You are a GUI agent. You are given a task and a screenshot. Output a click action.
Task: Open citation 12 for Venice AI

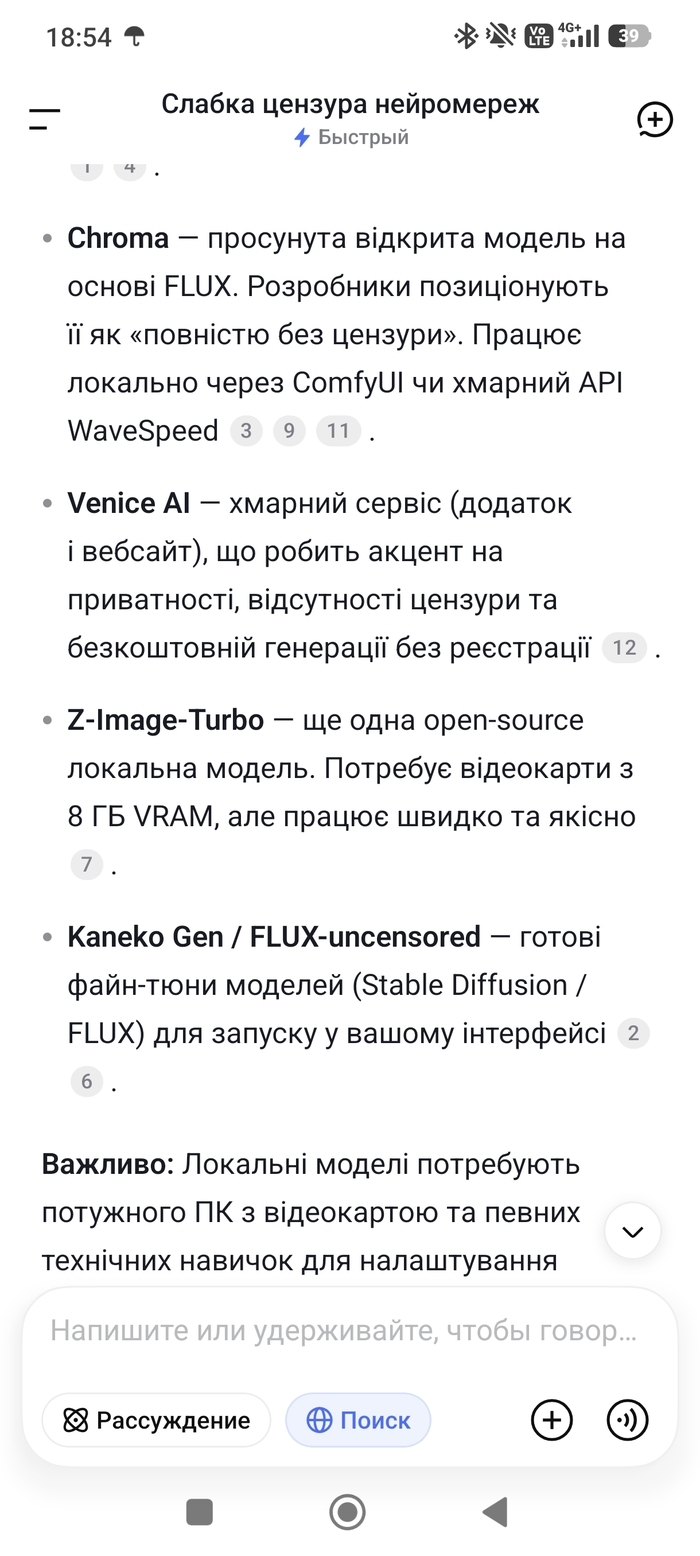point(624,647)
